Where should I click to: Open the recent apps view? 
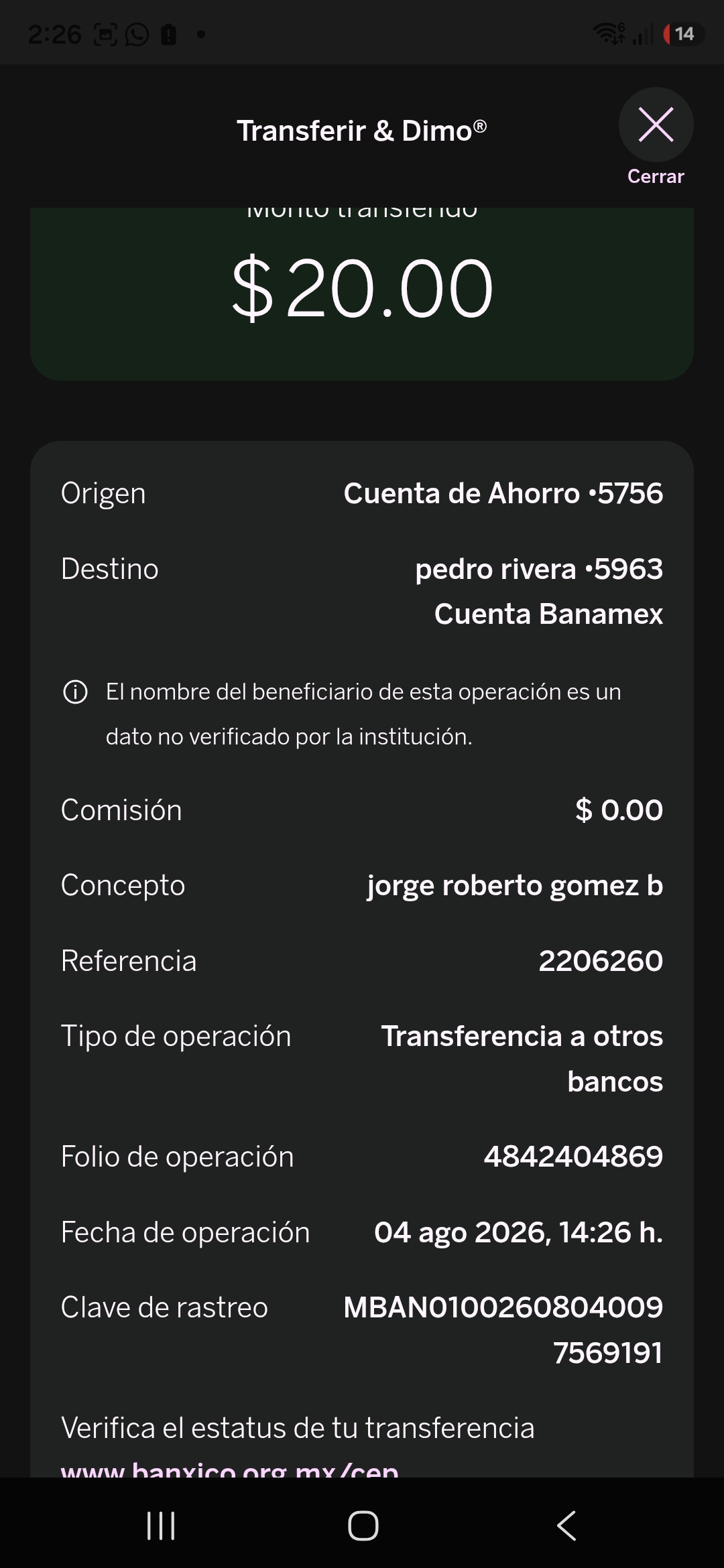click(161, 1526)
